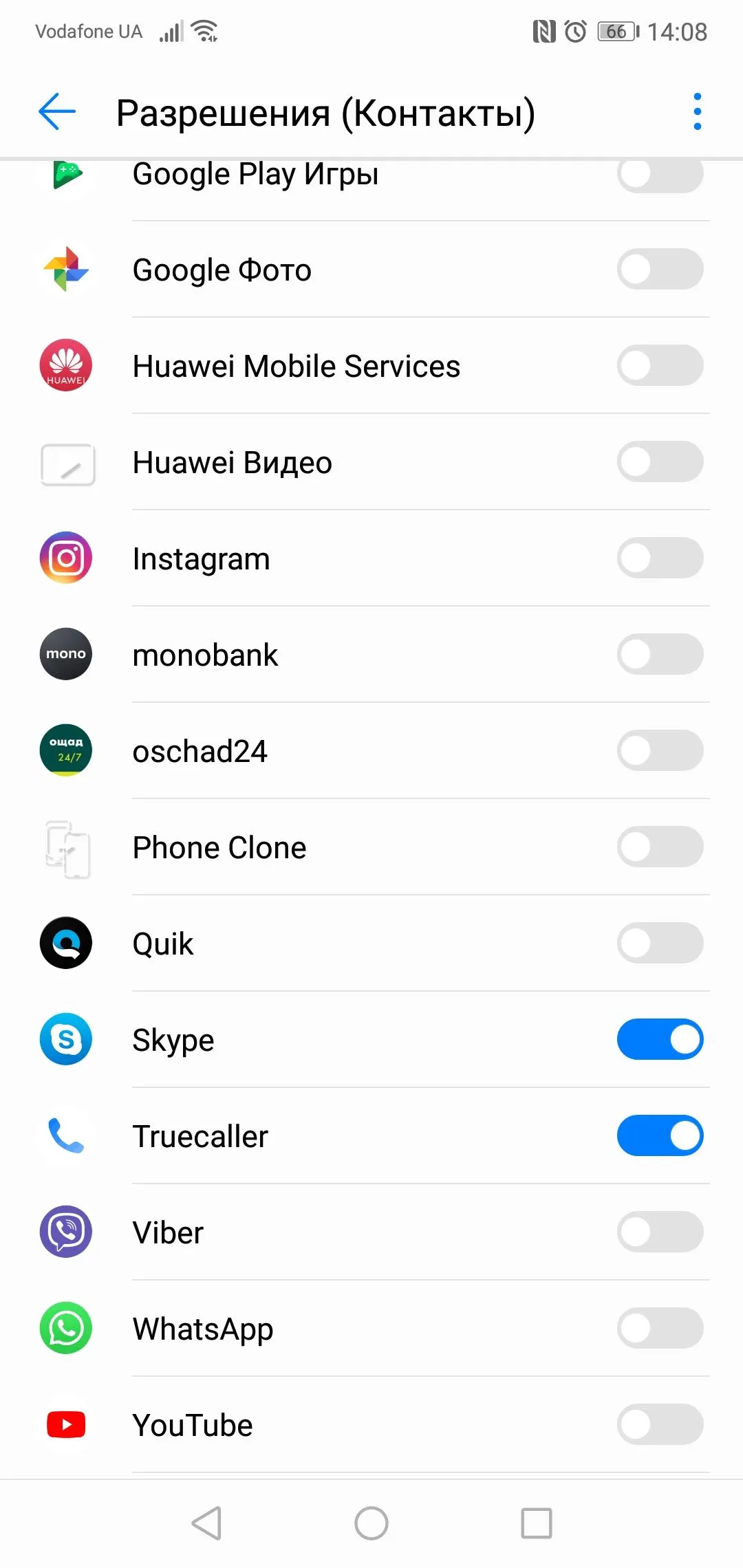This screenshot has width=743, height=1568.
Task: Toggle WhatsApp contacts access on
Action: pos(660,1328)
